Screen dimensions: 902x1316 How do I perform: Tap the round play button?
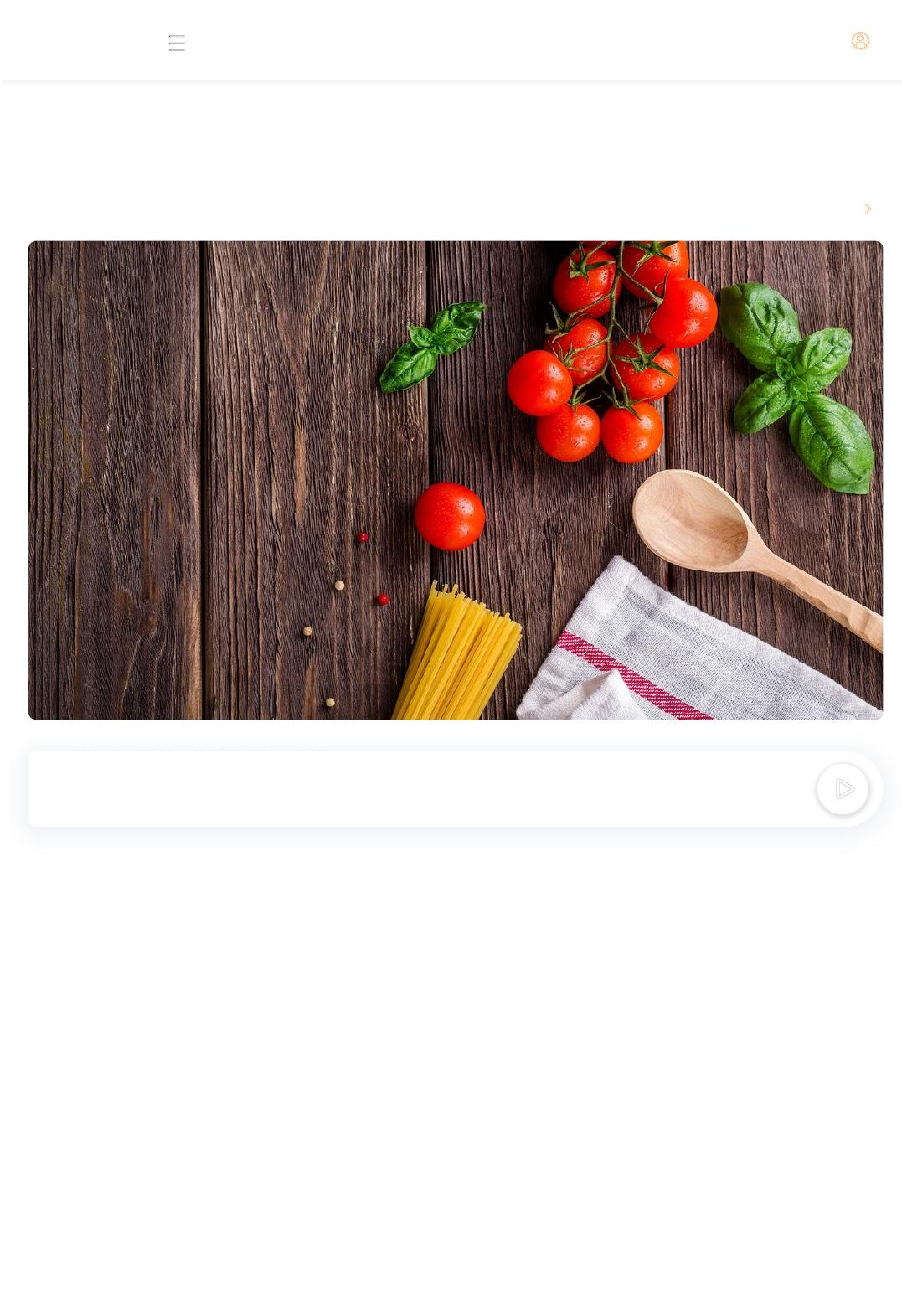[x=843, y=789]
